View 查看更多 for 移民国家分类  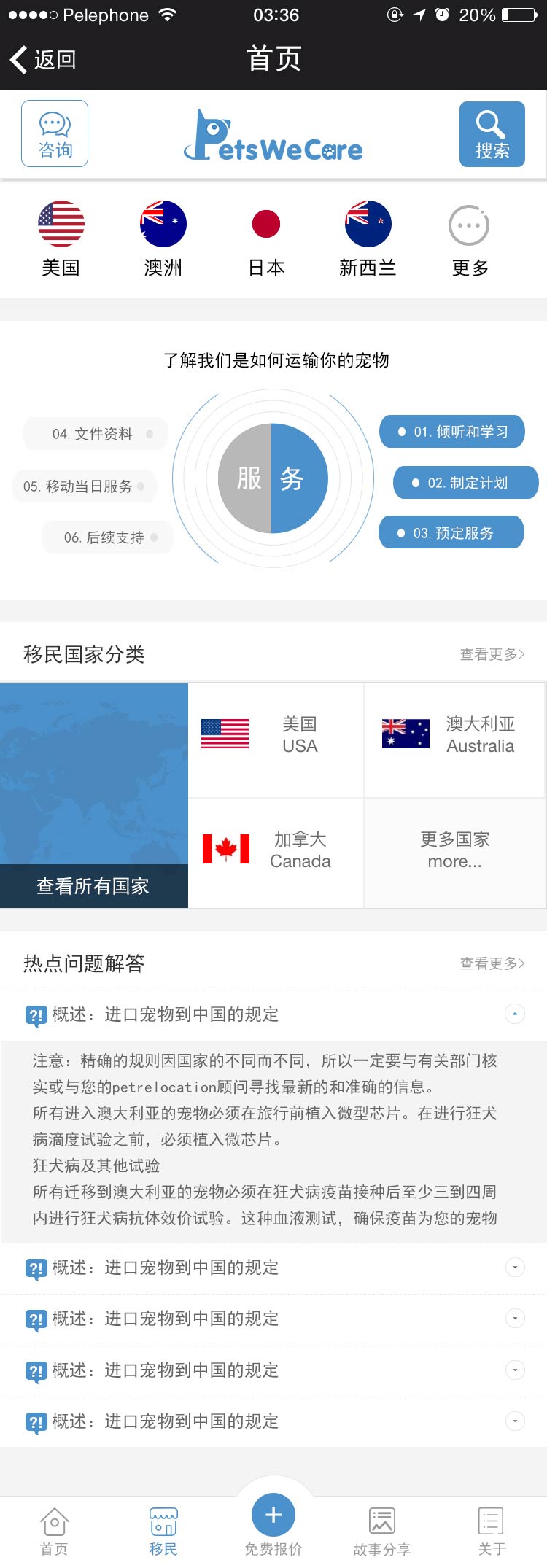pos(492,654)
